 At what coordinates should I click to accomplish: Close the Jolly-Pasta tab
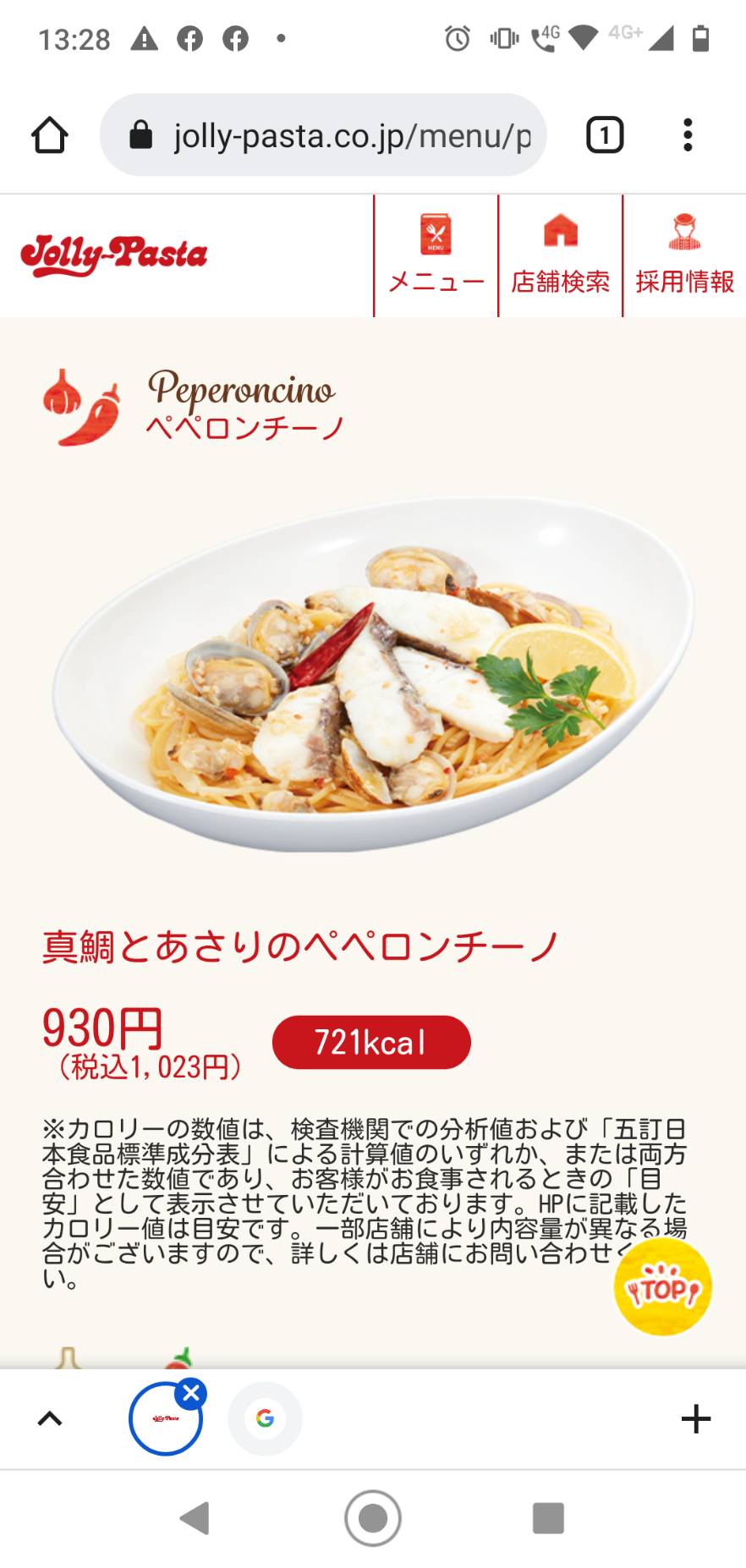191,1393
